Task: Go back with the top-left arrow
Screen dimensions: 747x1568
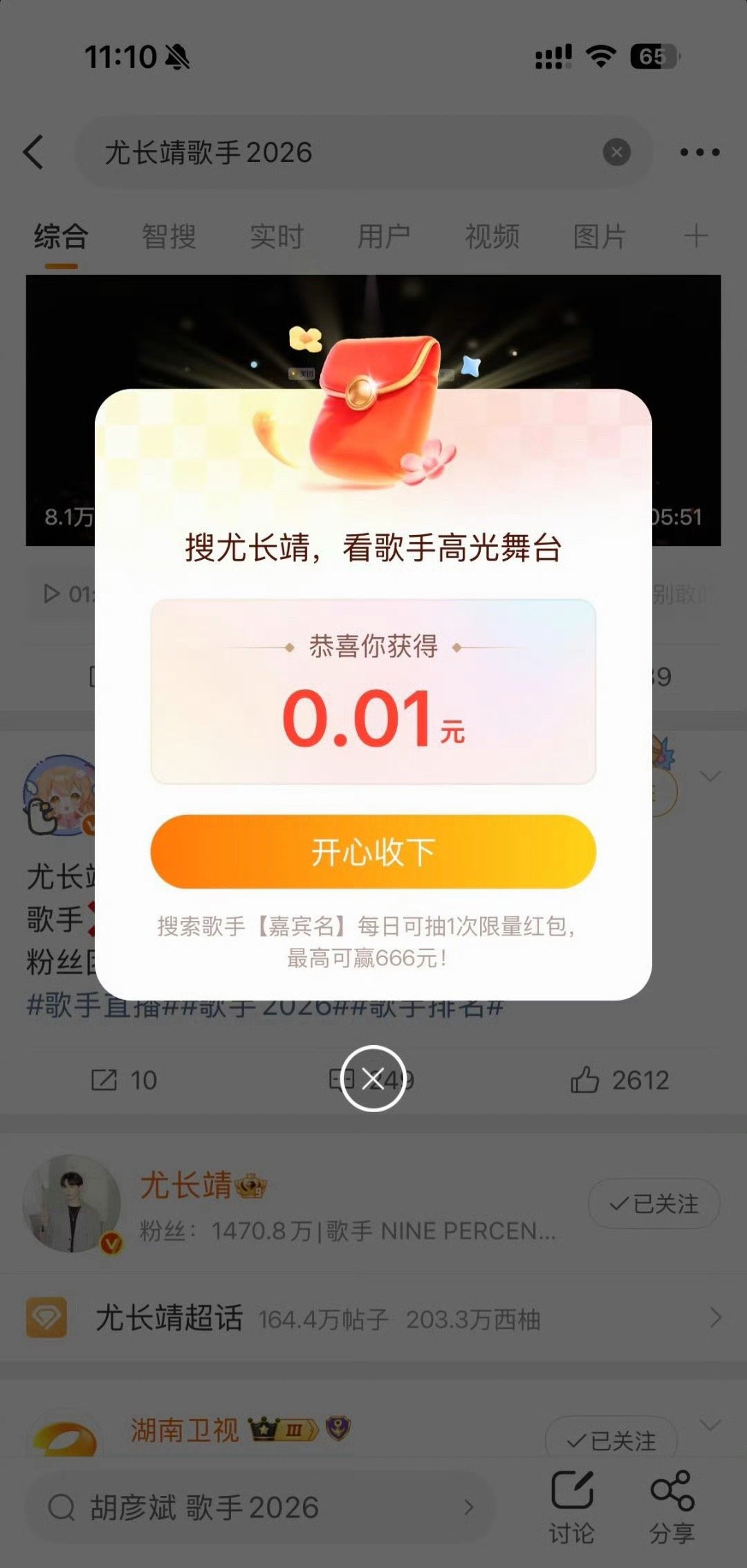Action: pos(33,152)
